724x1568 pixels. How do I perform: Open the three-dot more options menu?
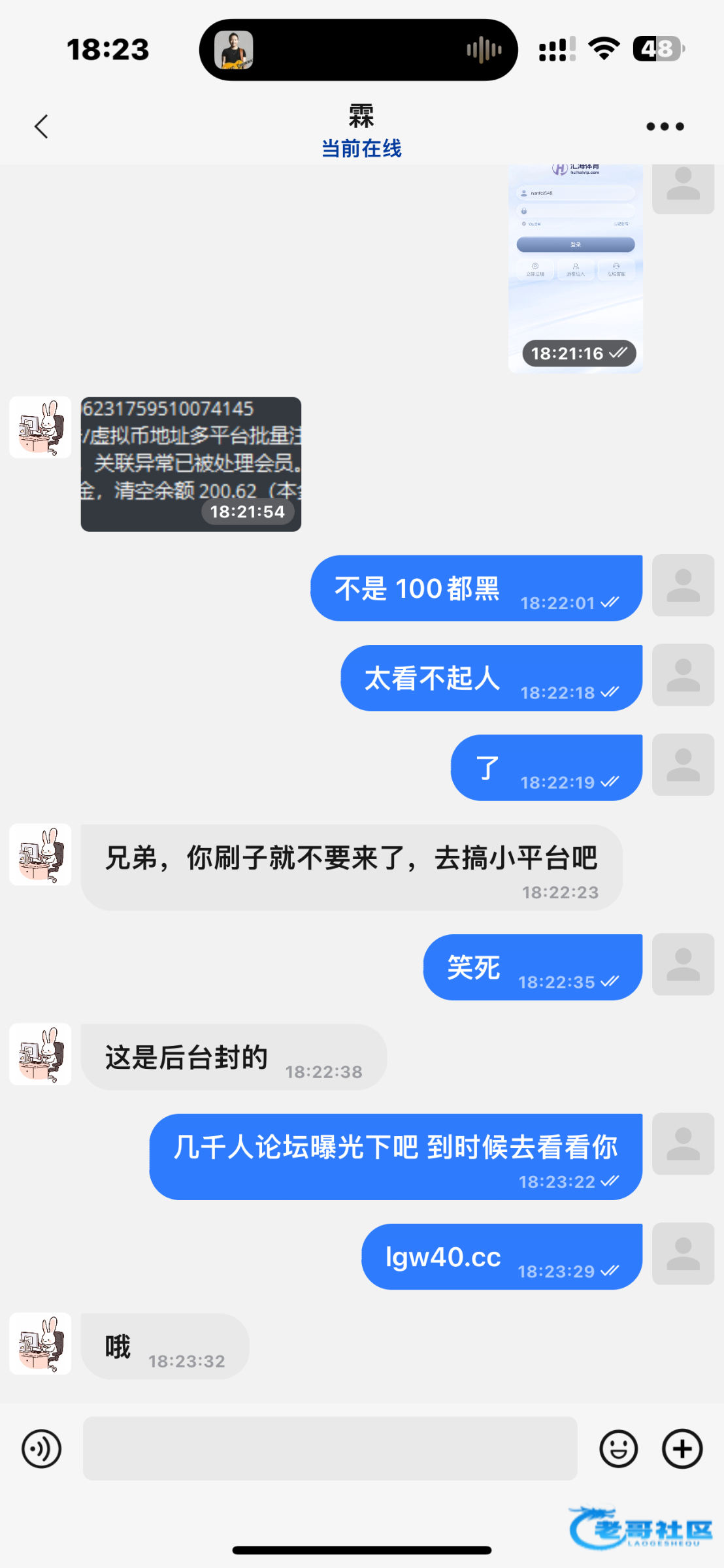pyautogui.click(x=665, y=127)
